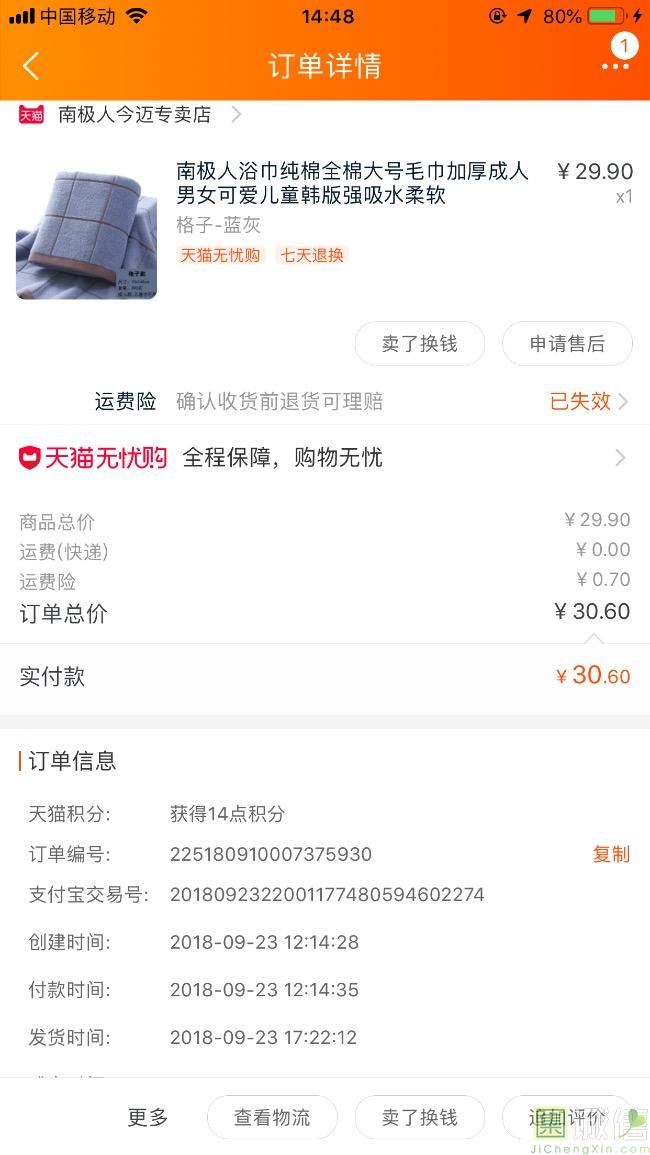Tap 卖了换钱 under the product
Screen dimensions: 650x1155
tap(419, 344)
